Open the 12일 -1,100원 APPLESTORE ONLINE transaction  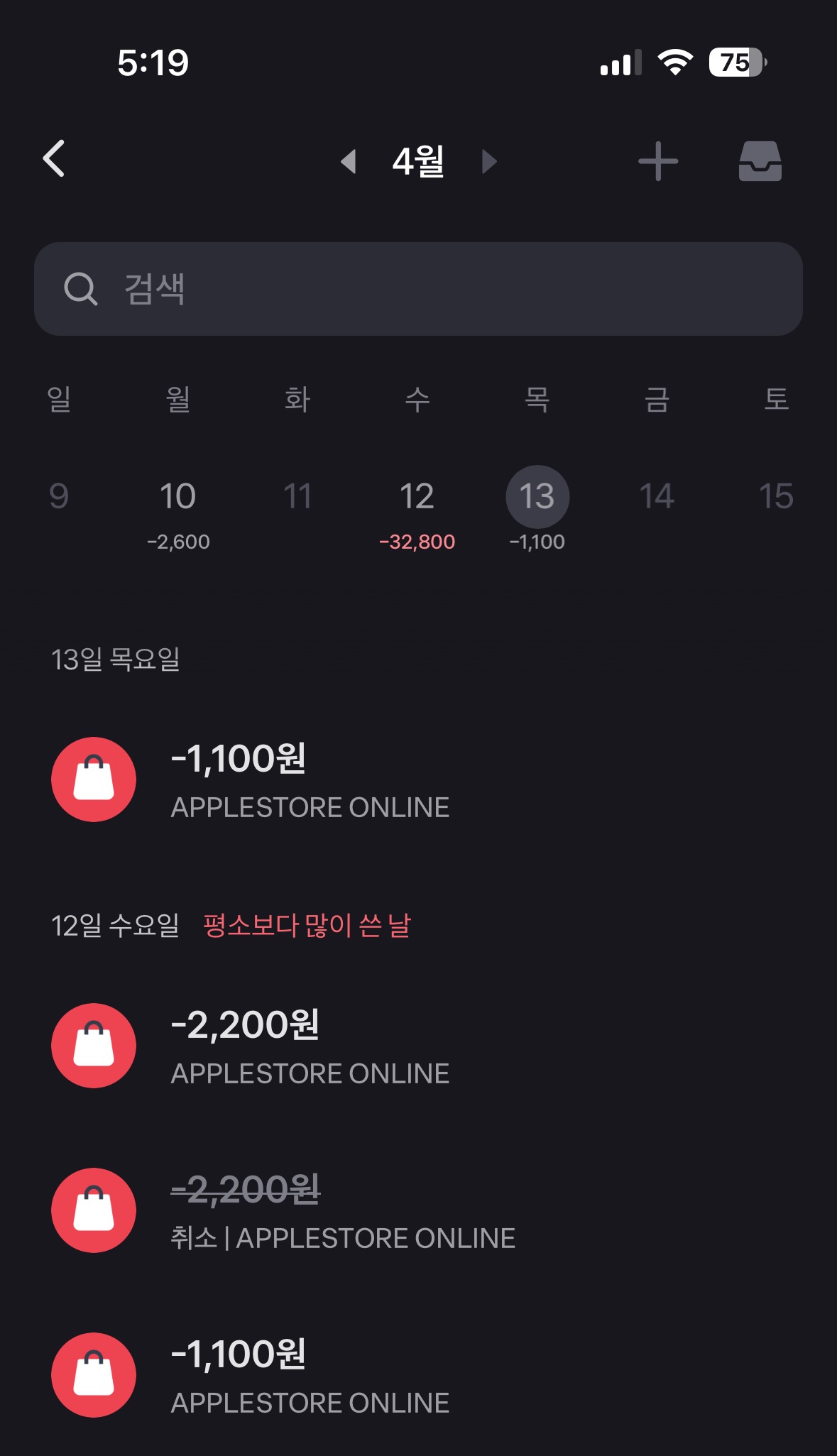tap(310, 1376)
